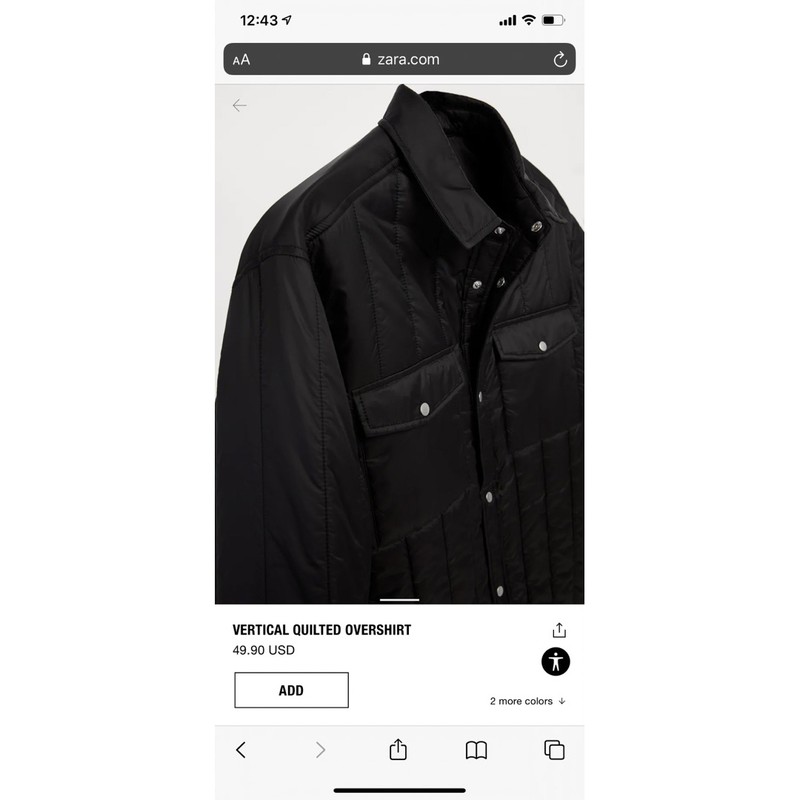The image size is (800, 800).
Task: Add the Vertical Quilted Overshirt to cart
Action: [x=291, y=690]
